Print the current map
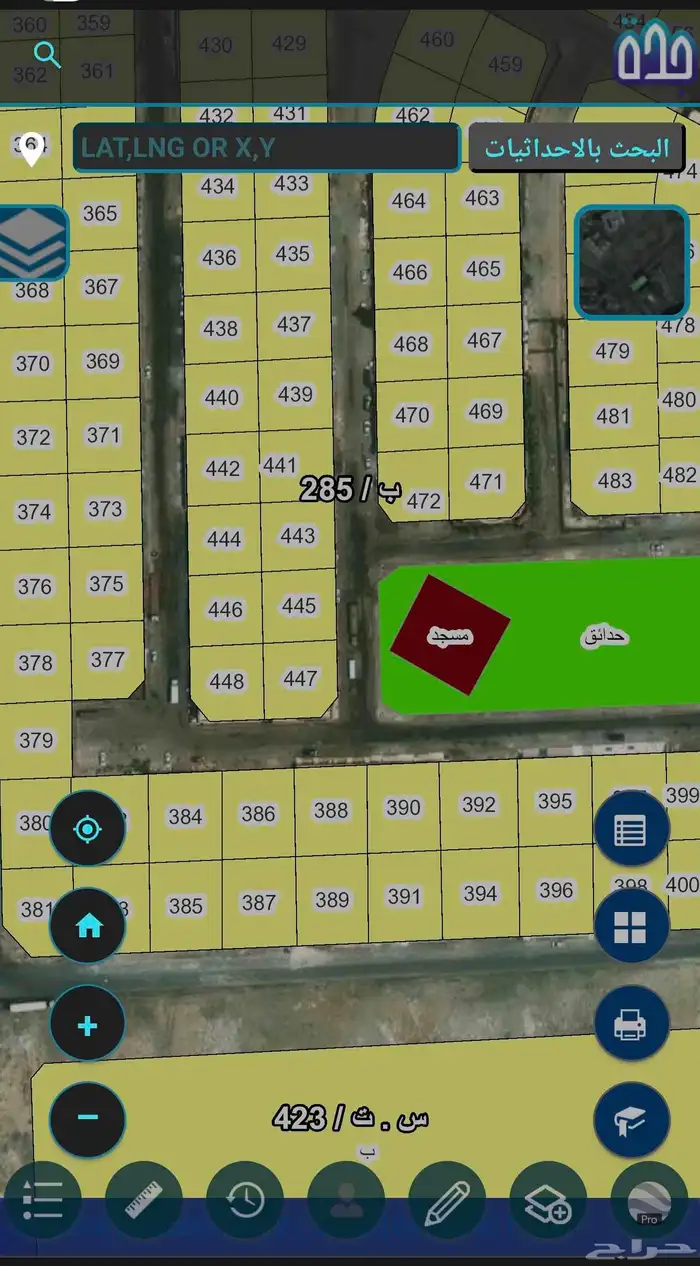This screenshot has height=1266, width=700. click(631, 1023)
